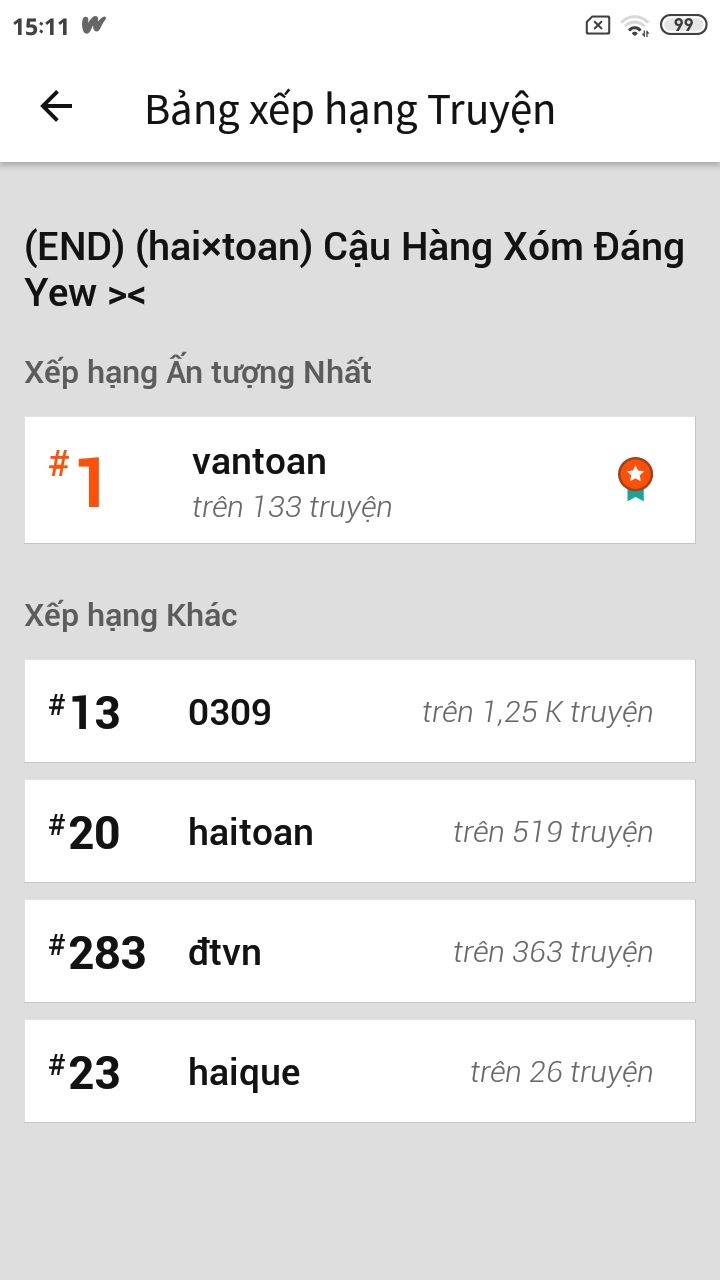
Task: Open the haique ranking row
Action: pos(360,1071)
